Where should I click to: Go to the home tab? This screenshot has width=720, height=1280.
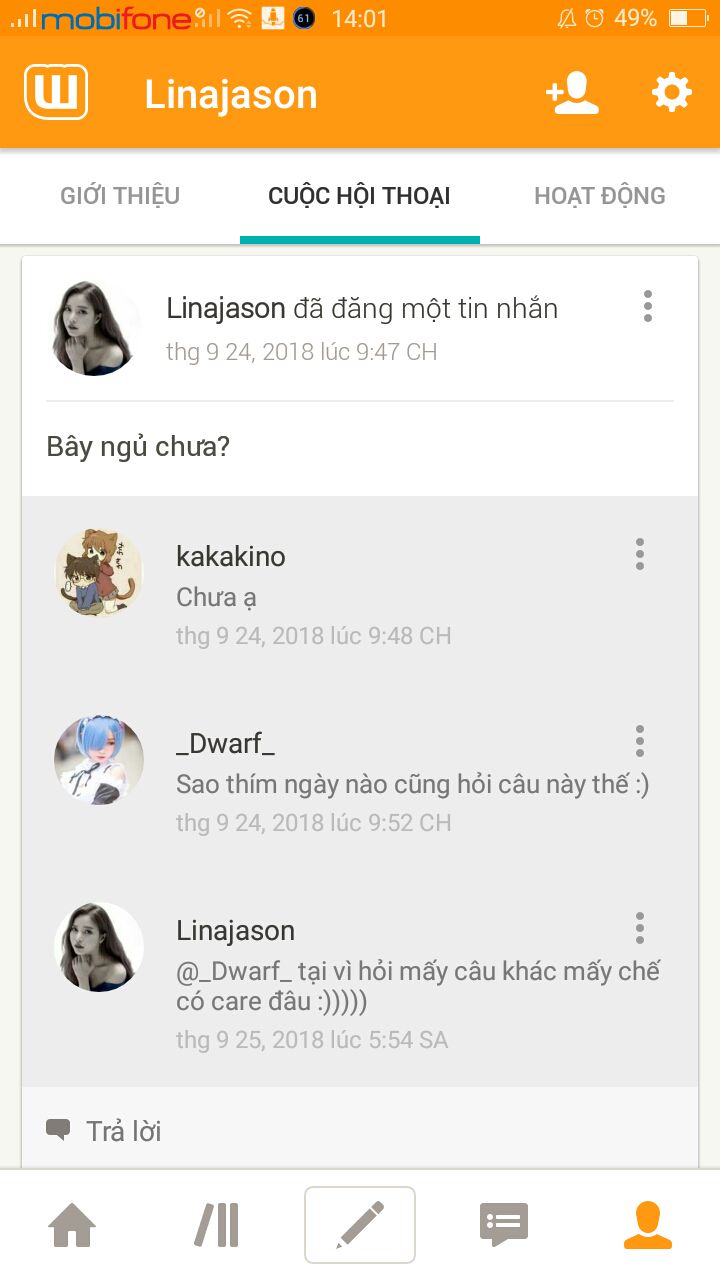click(72, 1225)
